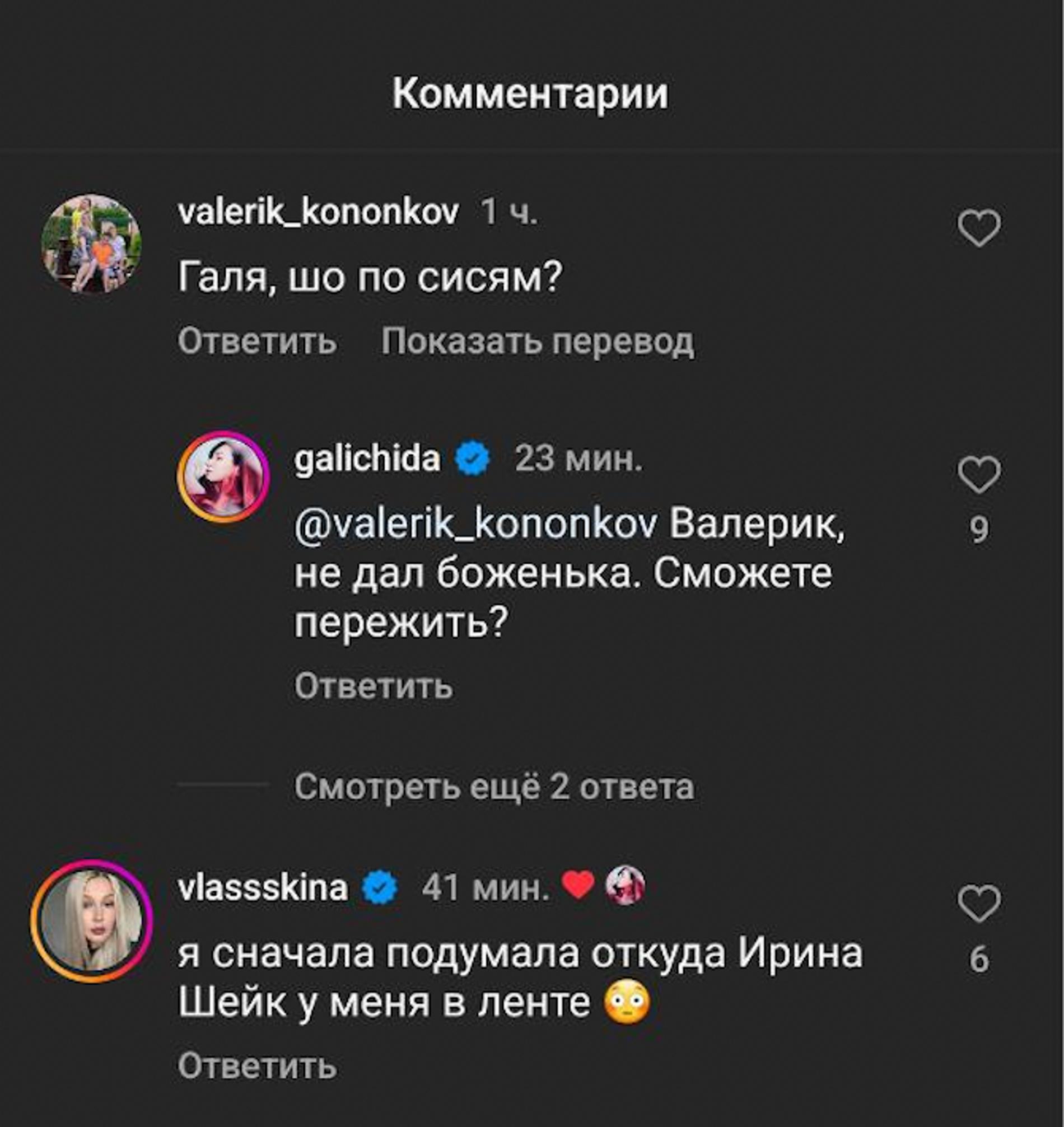This screenshot has height=1127, width=1064.
Task: Open the @valerik_kononkov mention link
Action: 475,526
